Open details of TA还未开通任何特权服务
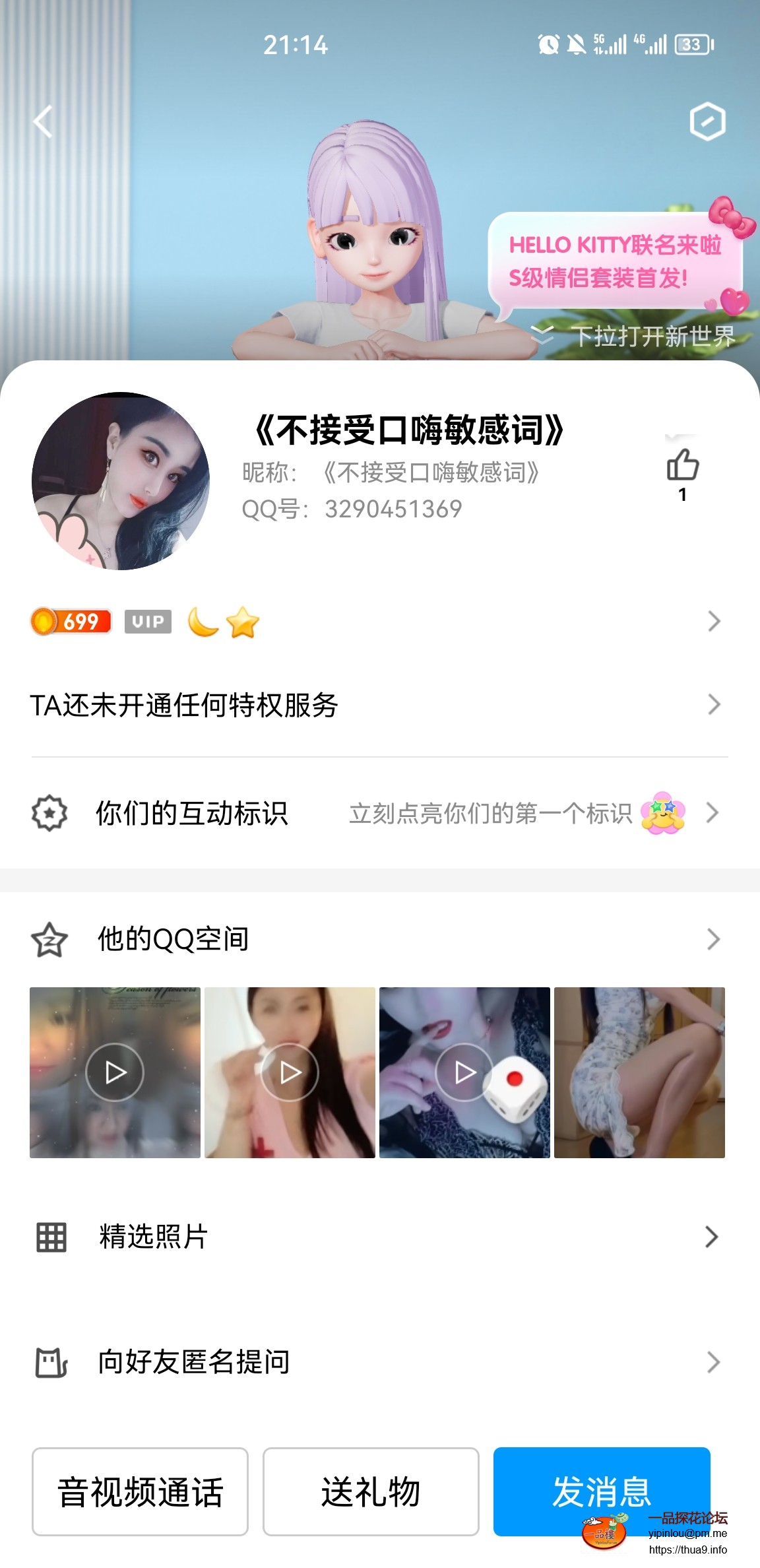The width and height of the screenshot is (760, 1568). click(x=380, y=705)
